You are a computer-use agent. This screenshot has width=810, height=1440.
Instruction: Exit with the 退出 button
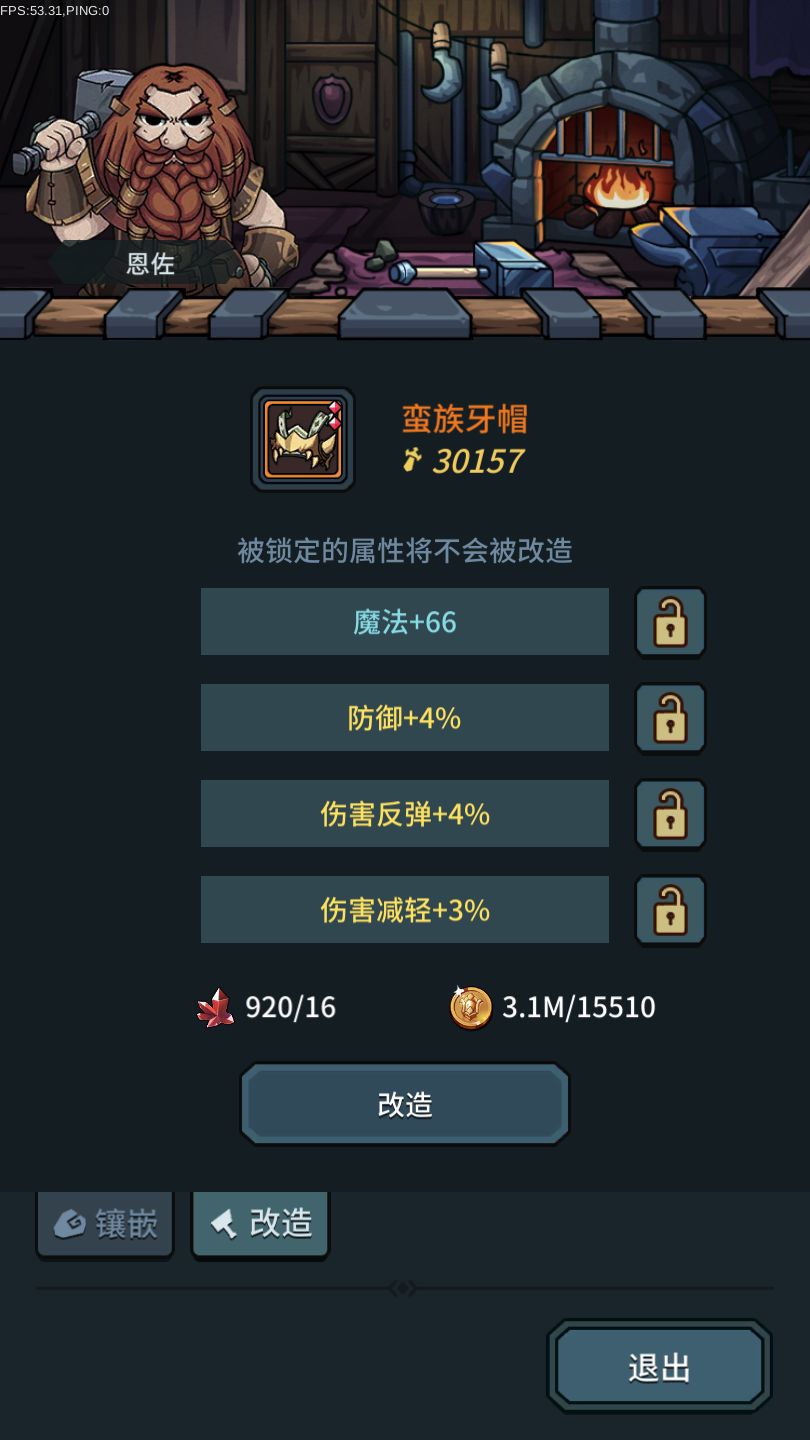(660, 1366)
